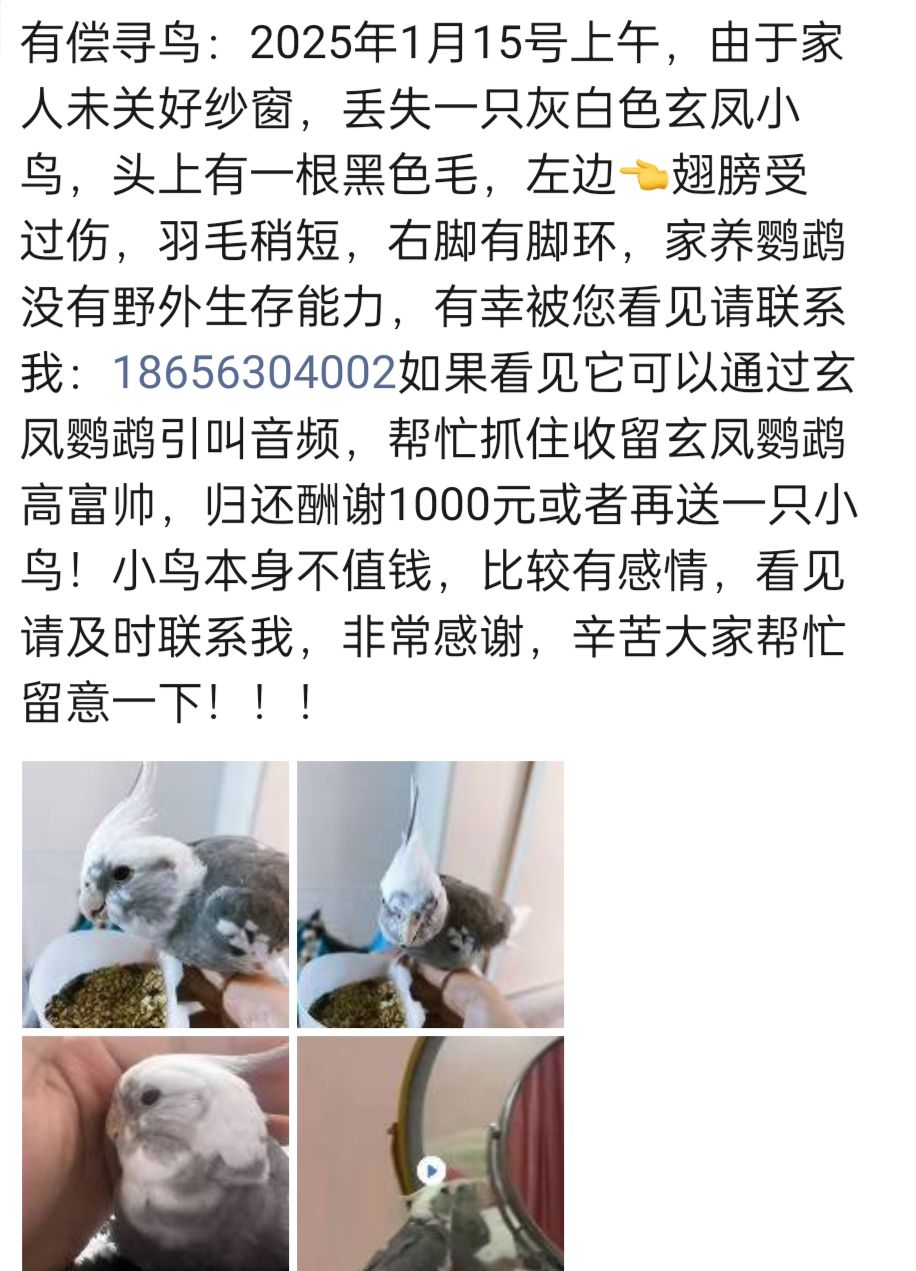916x1271 pixels.
Task: Tap the phone number 18656304002 link
Action: point(255,373)
